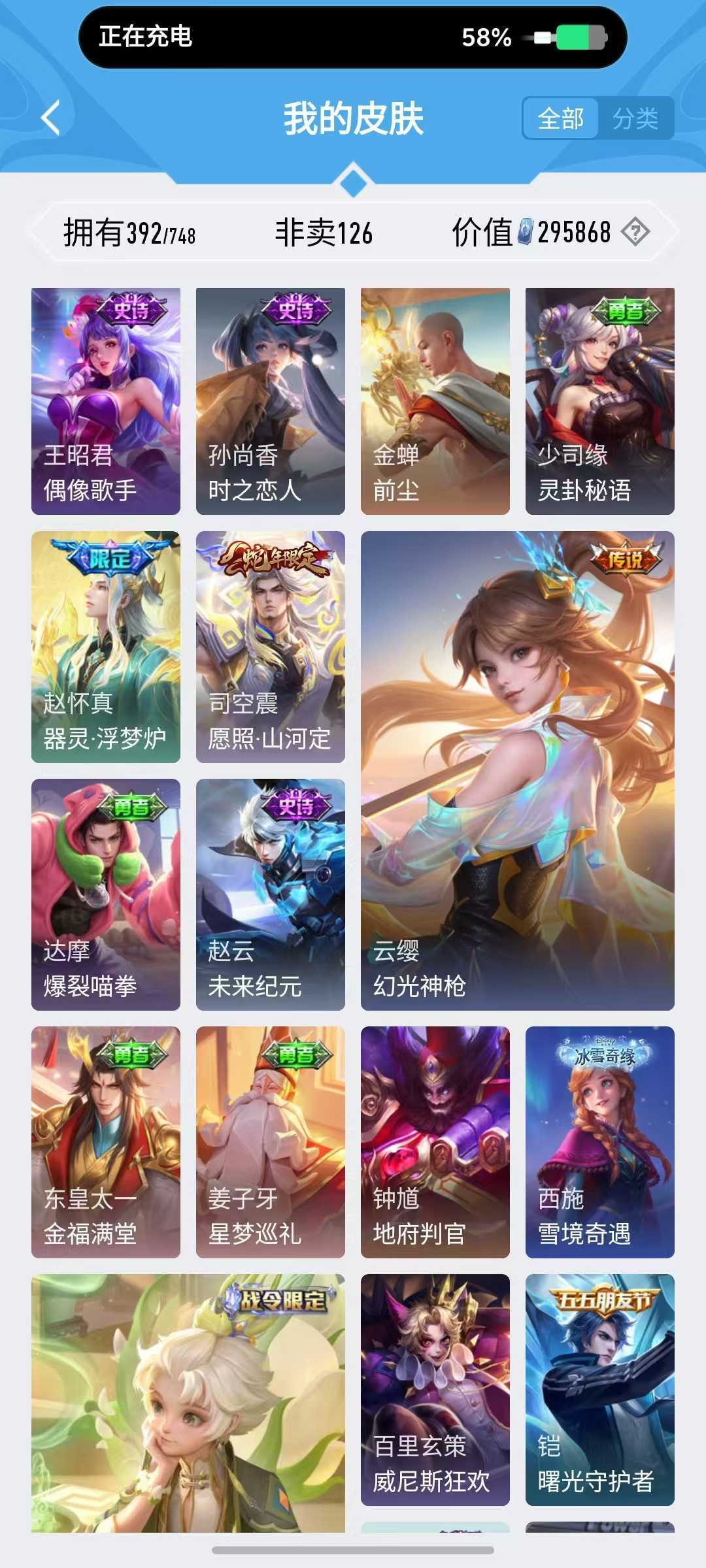
Task: Switch to the 分类 tab
Action: (635, 118)
